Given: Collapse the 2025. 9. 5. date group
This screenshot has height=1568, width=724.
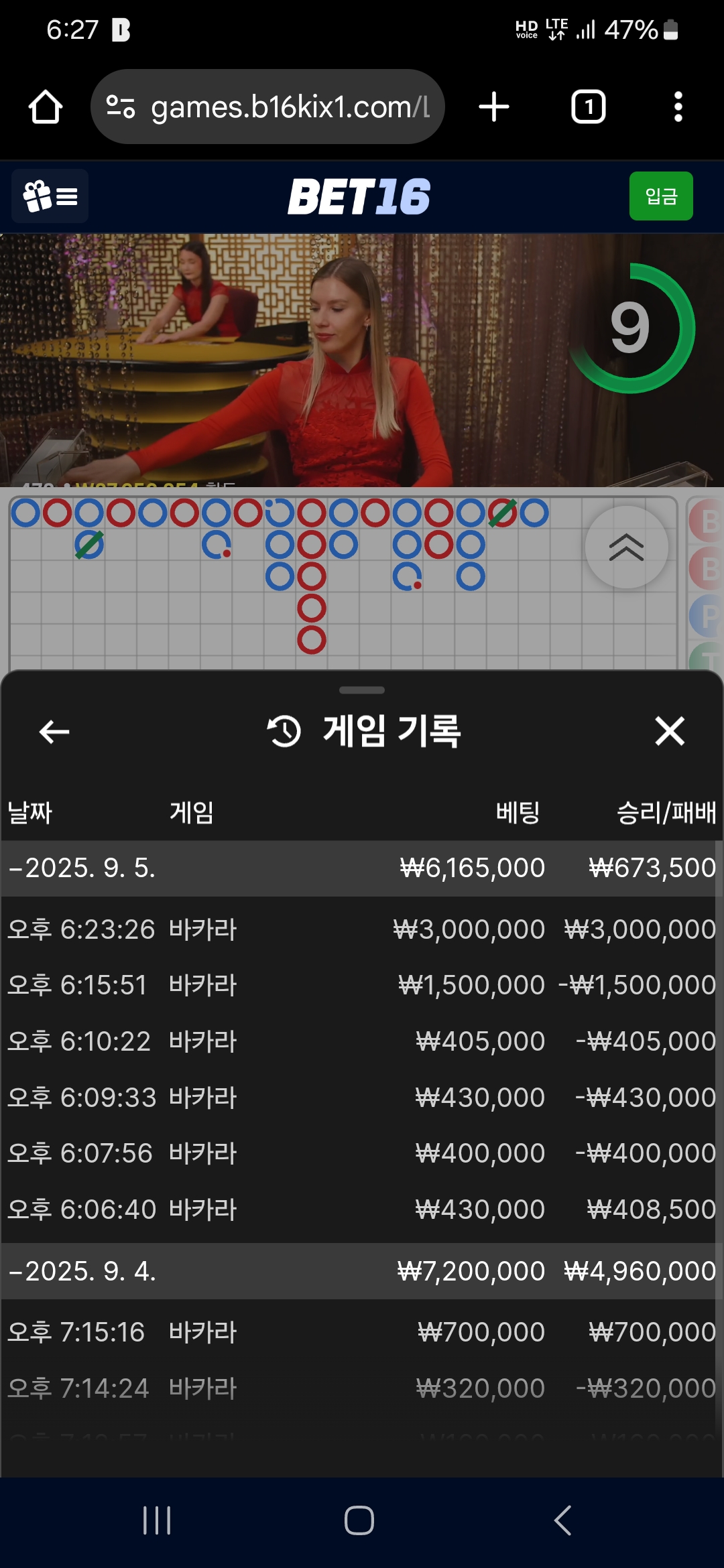Looking at the screenshot, I should pos(80,868).
